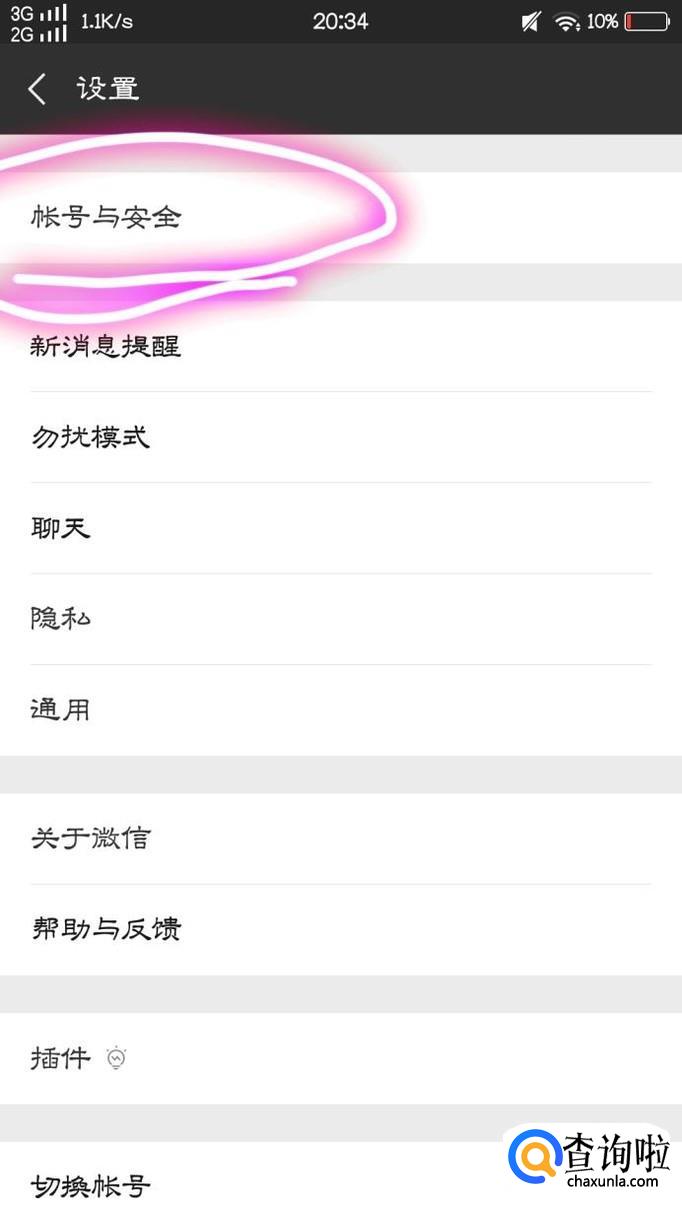Go back from the 设置 screen
Viewport: 682px width, 1212px height.
37,89
